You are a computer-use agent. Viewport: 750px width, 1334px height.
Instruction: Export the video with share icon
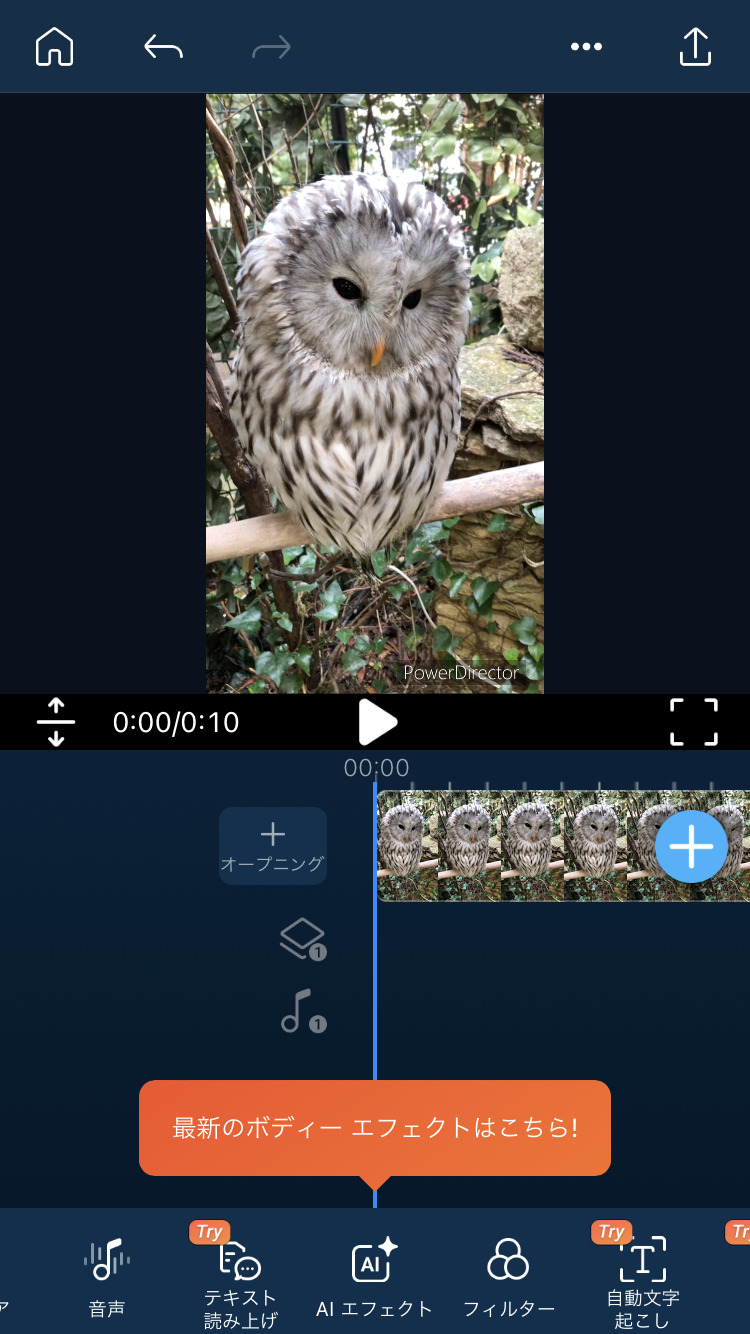tap(695, 47)
